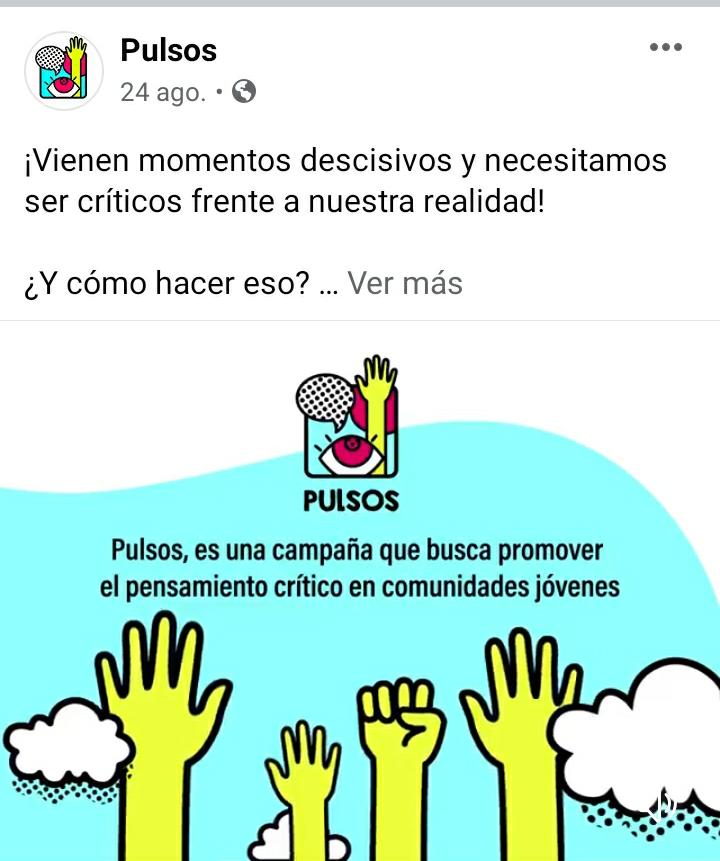Open the post's three-dot options menu
This screenshot has height=861, width=720.
pos(665,48)
